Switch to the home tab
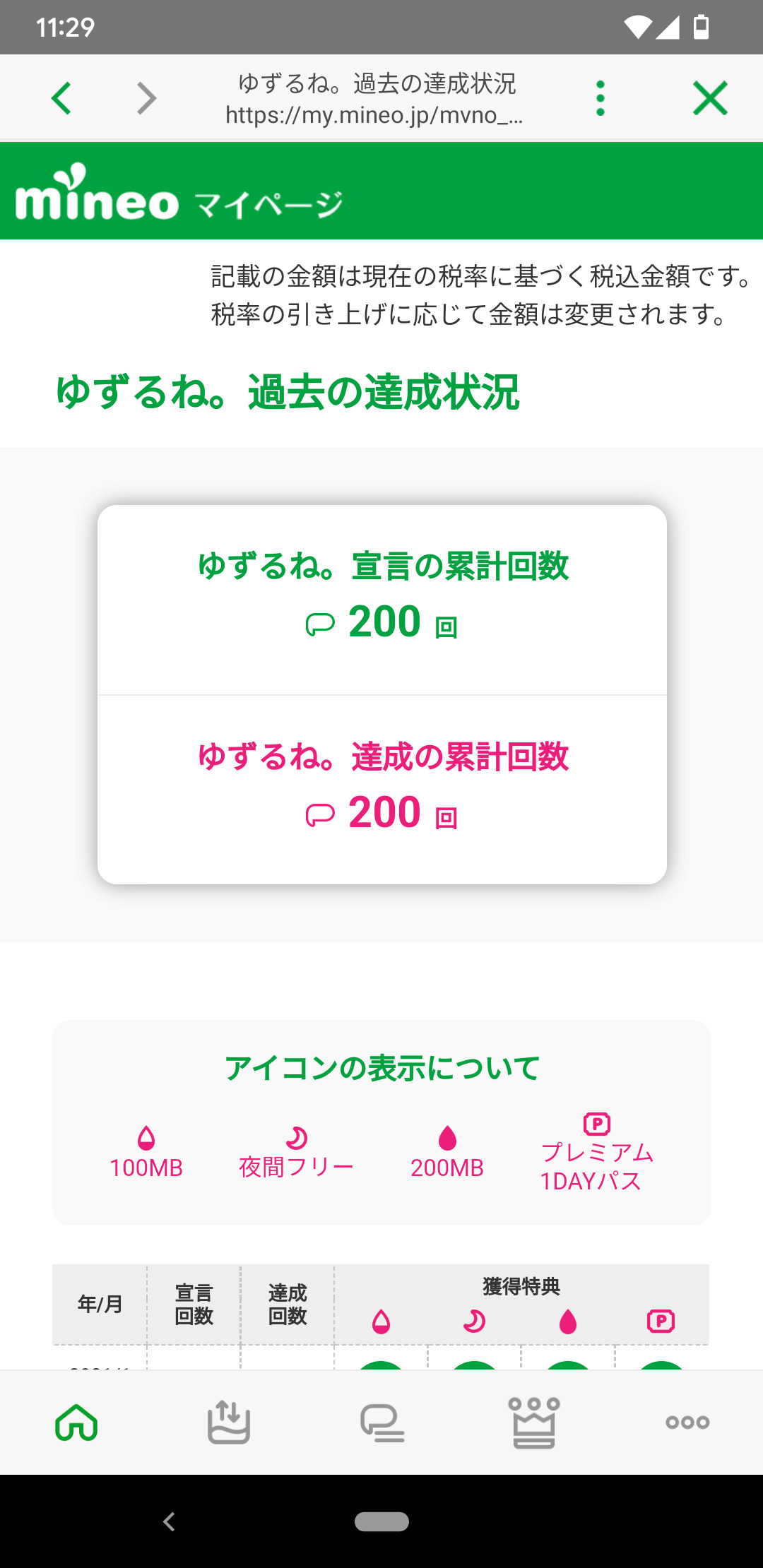Image resolution: width=763 pixels, height=1568 pixels. point(76,1422)
